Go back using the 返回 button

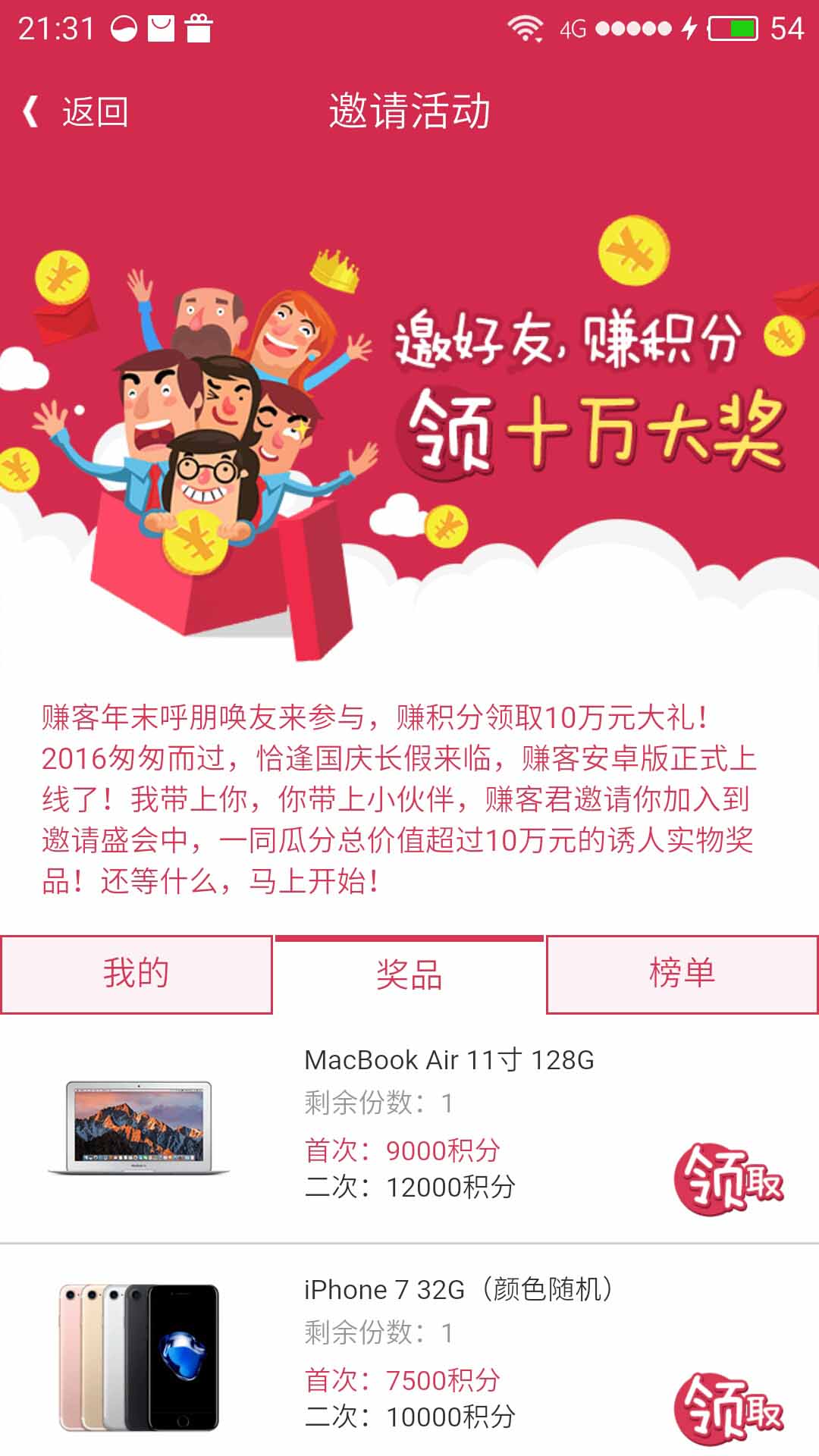point(76,112)
